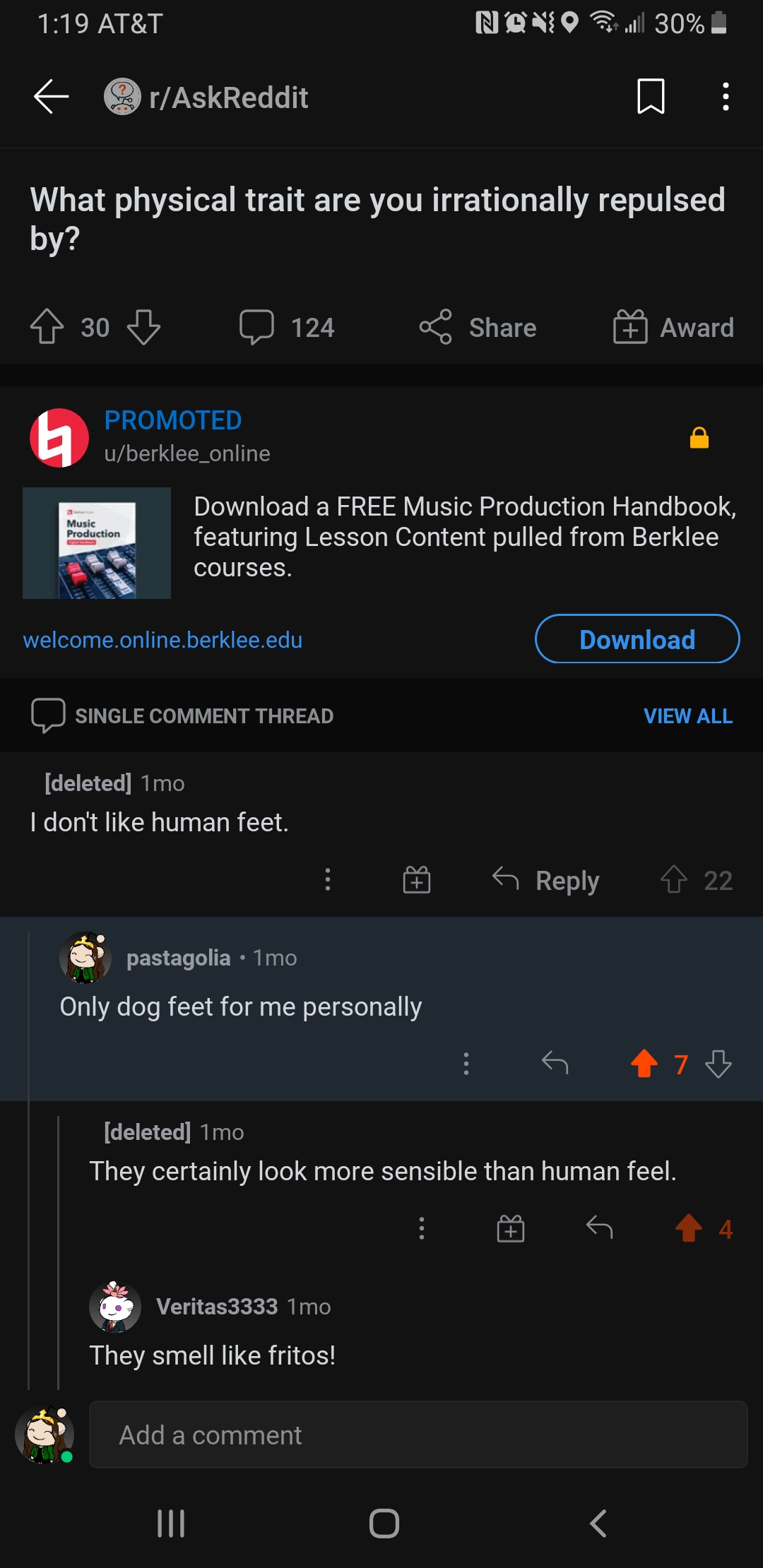Open options menu on the deleted comment

click(x=327, y=879)
